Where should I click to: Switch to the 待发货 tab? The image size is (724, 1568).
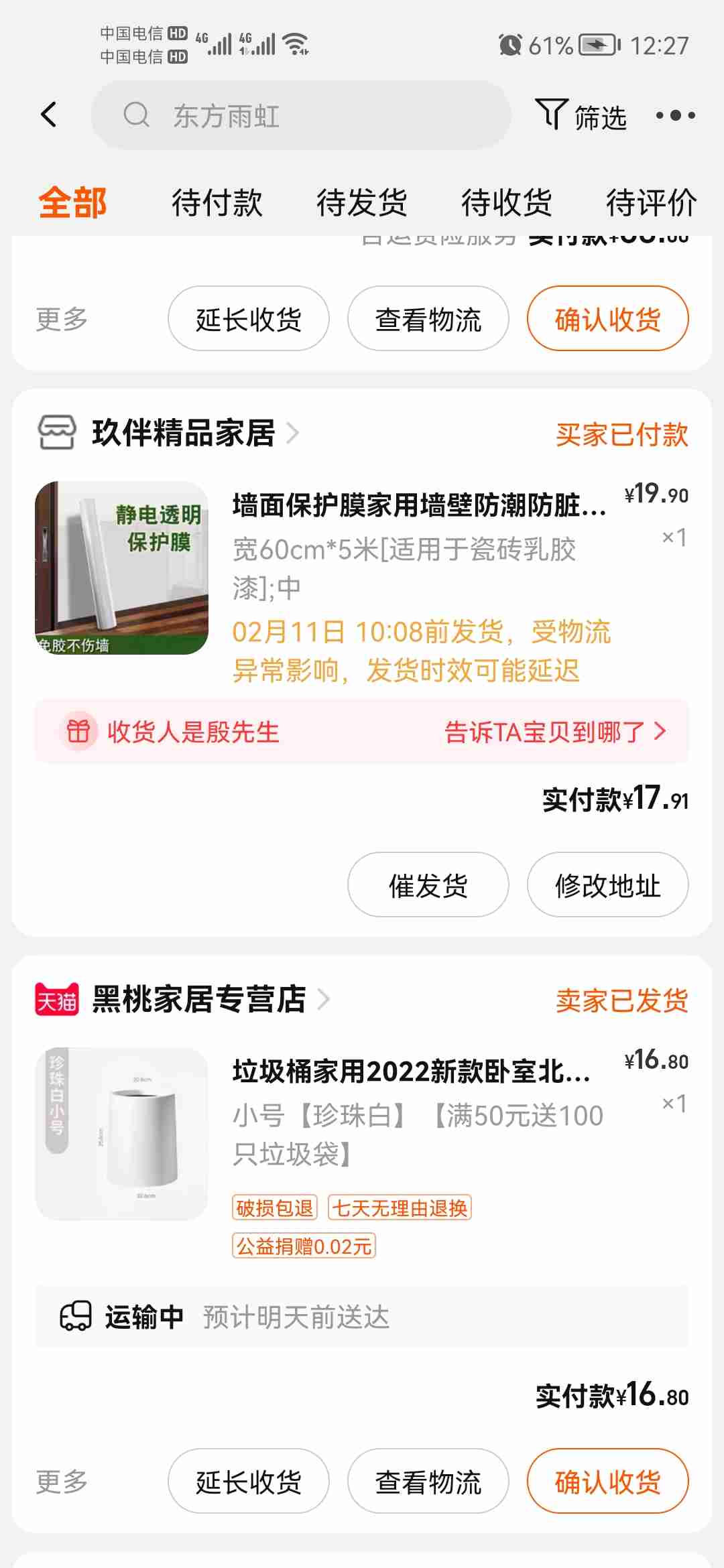point(361,202)
